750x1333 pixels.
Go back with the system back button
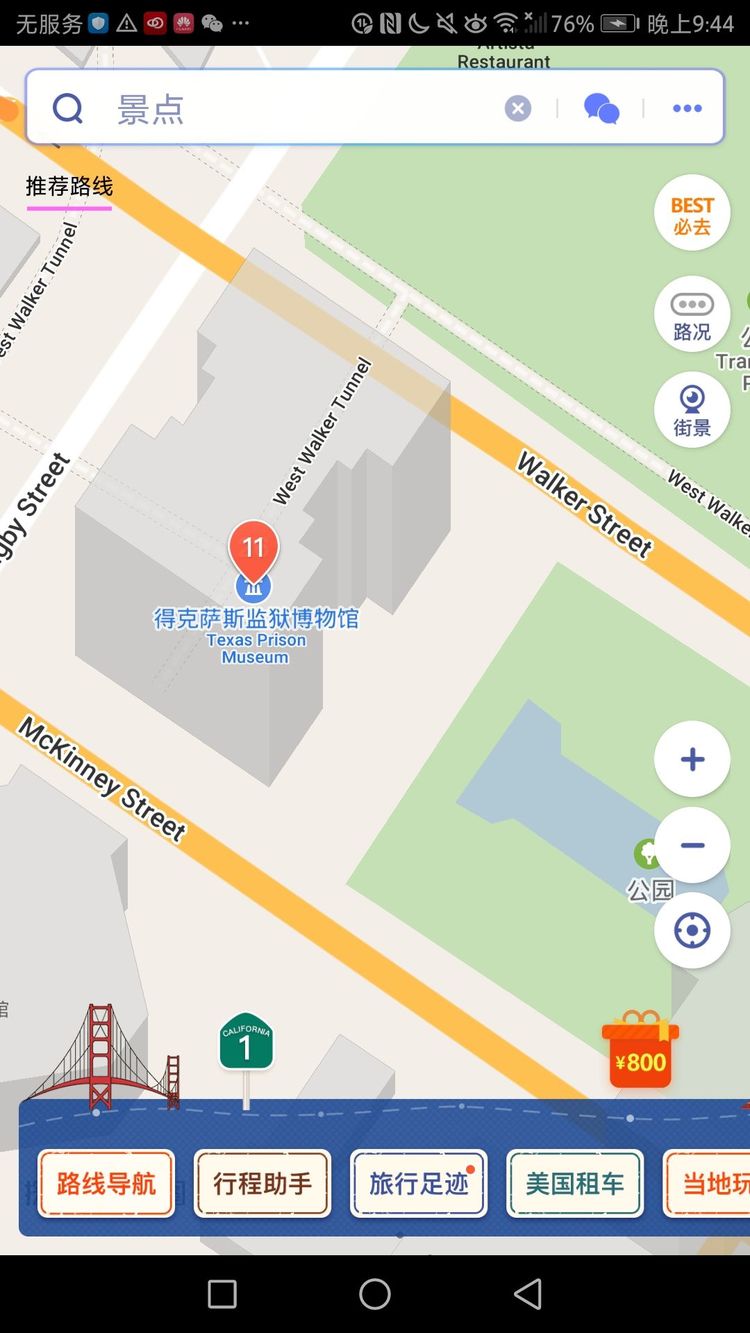tap(527, 1294)
